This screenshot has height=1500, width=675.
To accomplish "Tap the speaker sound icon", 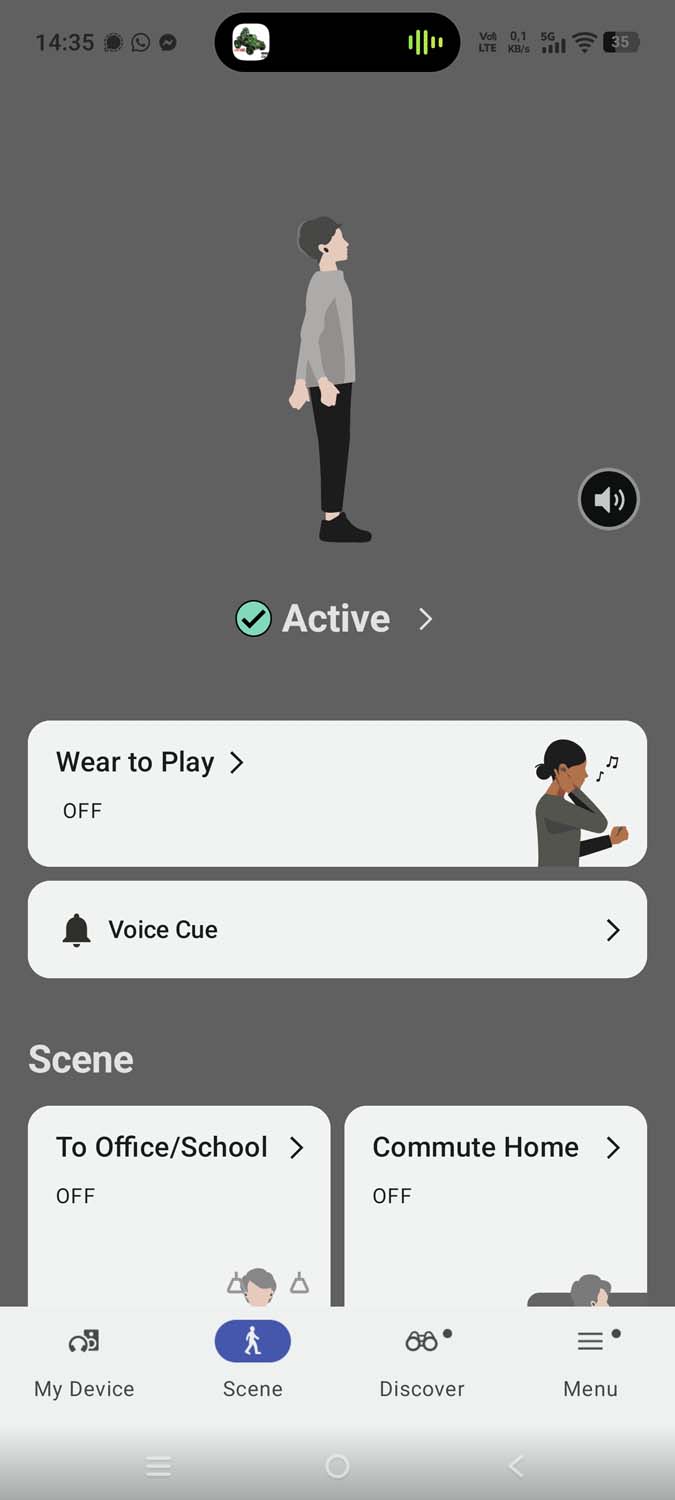I will coord(608,499).
